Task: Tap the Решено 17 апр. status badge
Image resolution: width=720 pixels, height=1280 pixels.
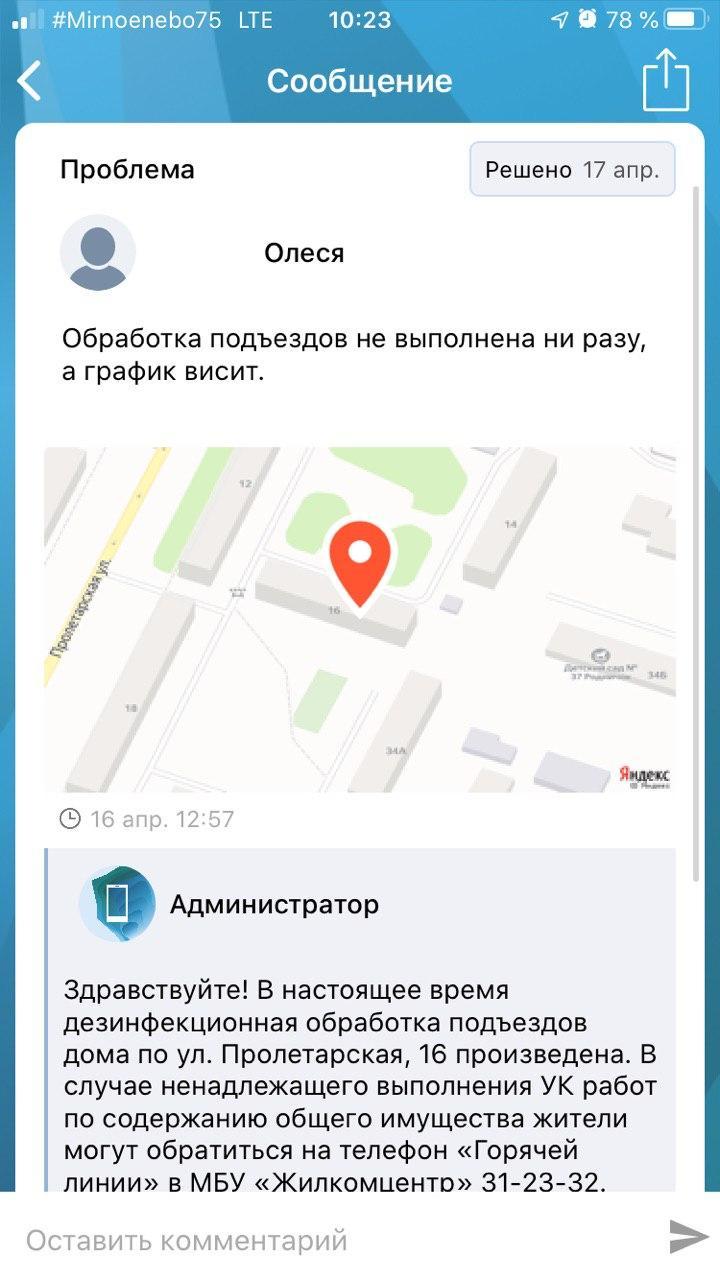Action: (572, 169)
